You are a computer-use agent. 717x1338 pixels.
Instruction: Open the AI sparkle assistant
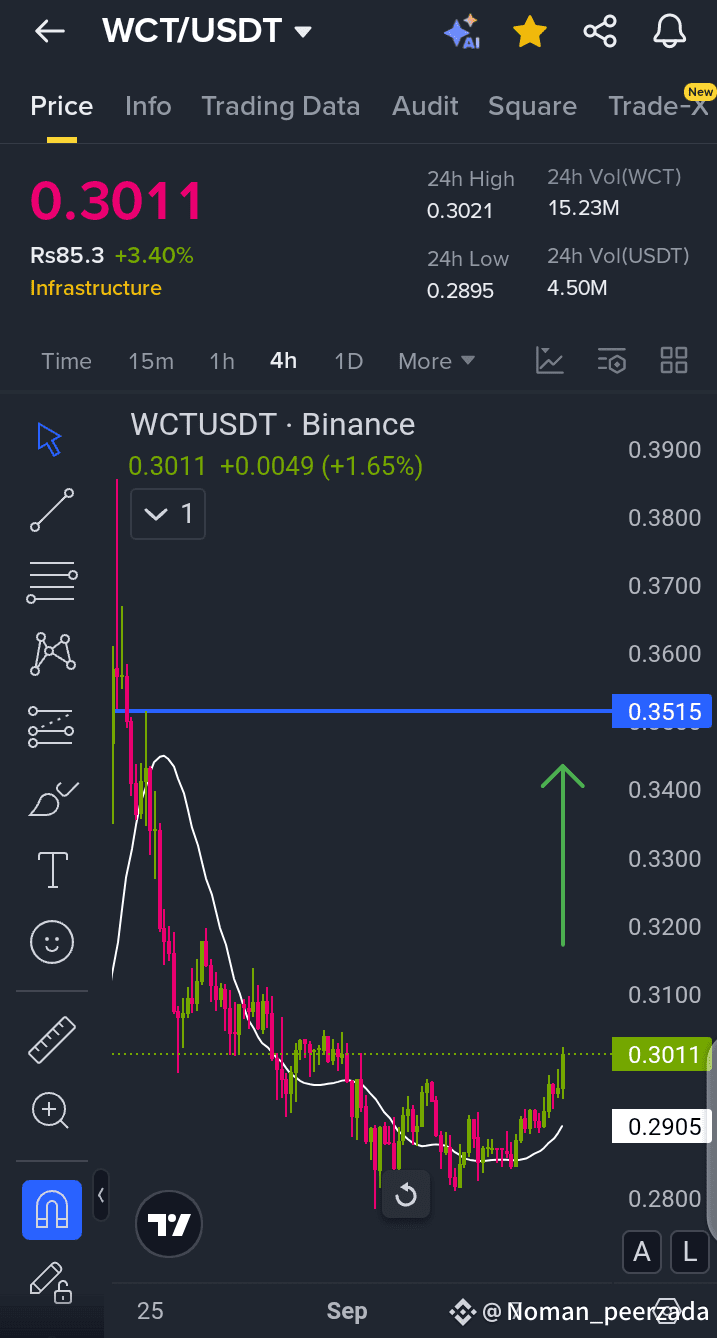[462, 32]
